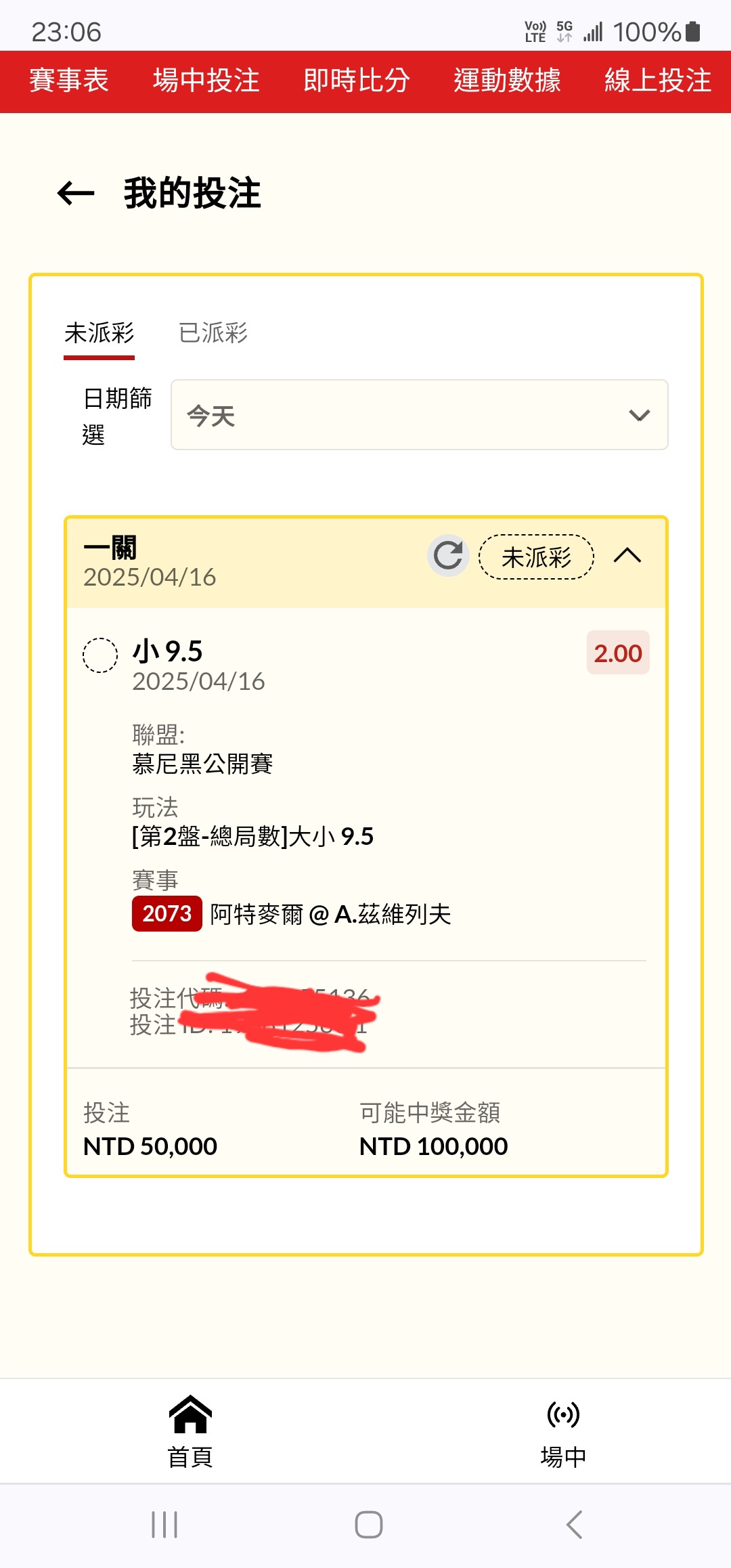Open 場中 live section in bottom bar
The width and height of the screenshot is (731, 1568).
(x=563, y=1430)
